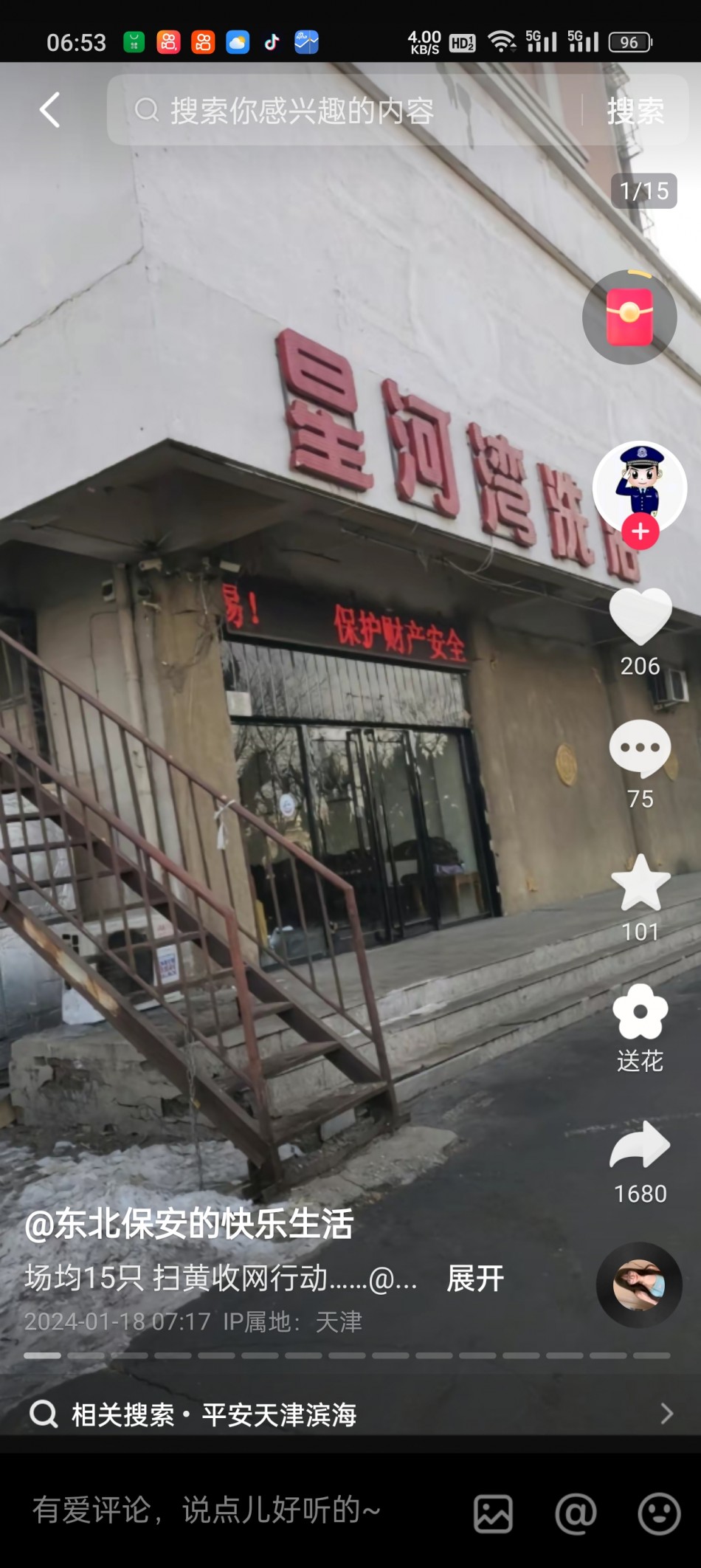This screenshot has height=1568, width=701.
Task: Share this post using the arrow icon
Action: coord(640,1145)
